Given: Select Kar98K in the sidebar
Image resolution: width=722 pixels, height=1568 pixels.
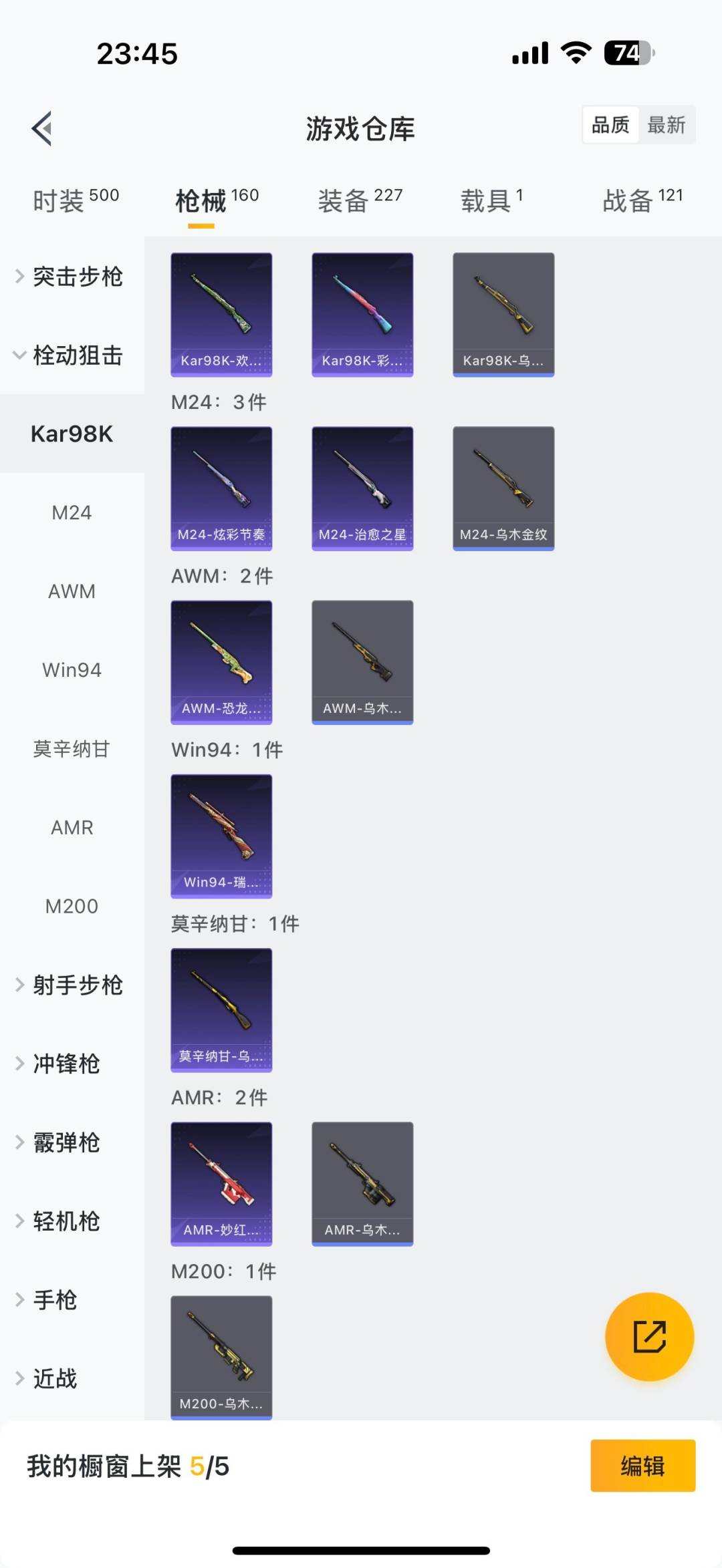Looking at the screenshot, I should coord(72,434).
